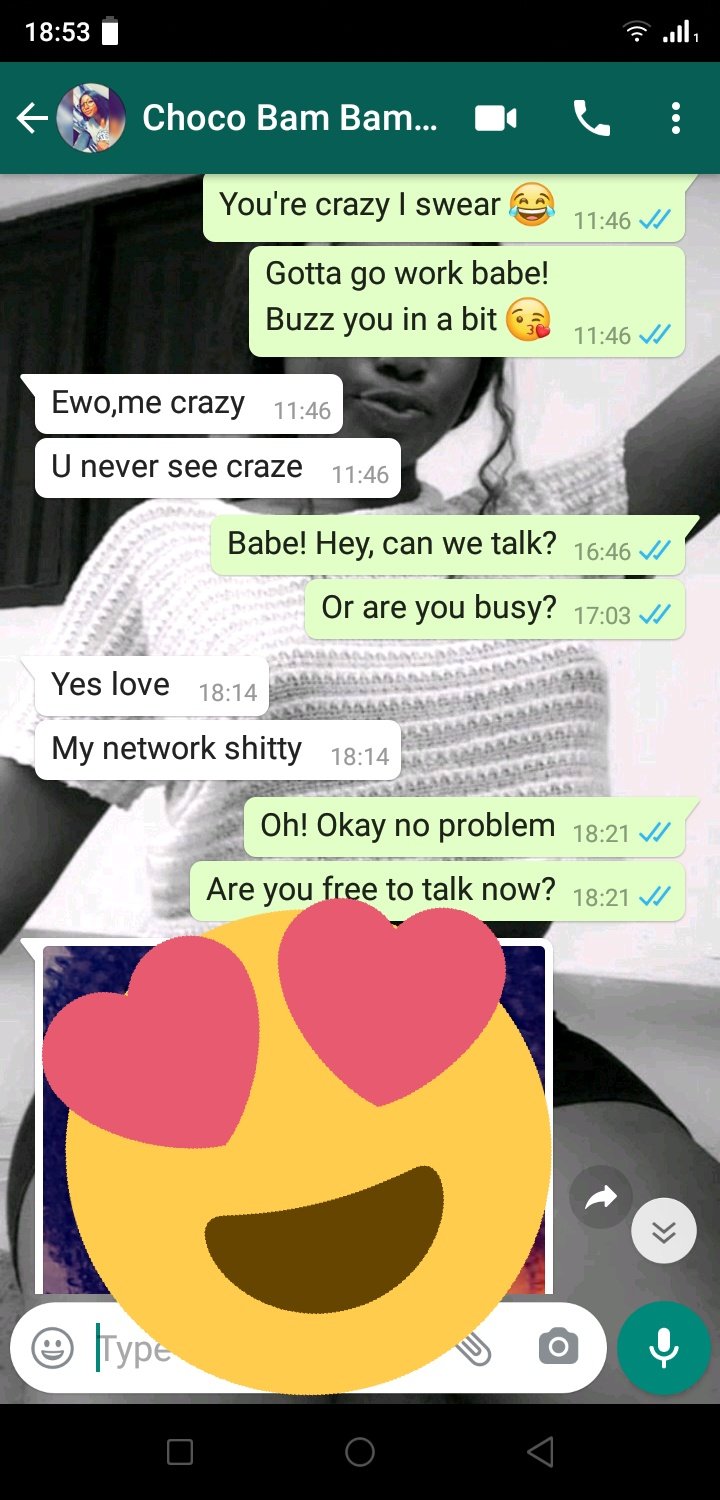Tap the system home button
Image resolution: width=720 pixels, height=1500 pixels.
point(360,1452)
